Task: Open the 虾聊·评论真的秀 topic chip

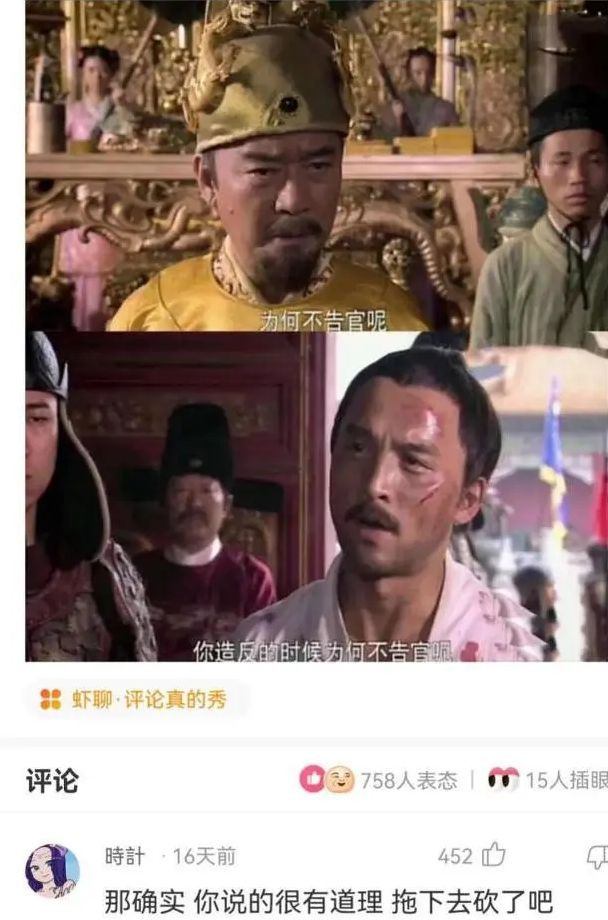Action: (x=134, y=700)
